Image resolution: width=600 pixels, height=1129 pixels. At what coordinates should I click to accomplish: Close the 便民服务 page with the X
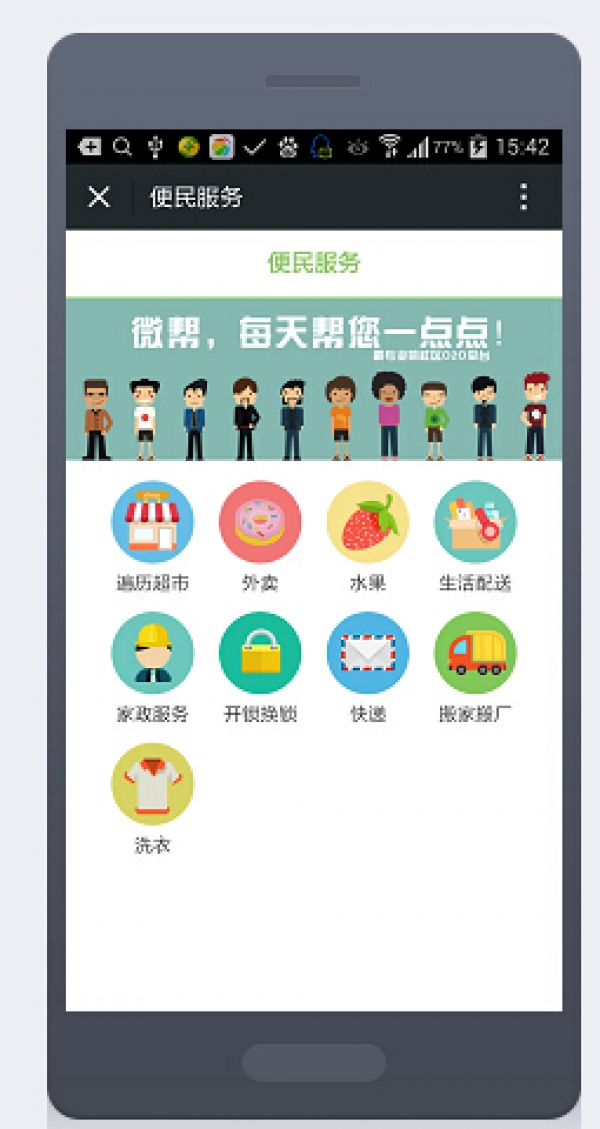[x=99, y=197]
